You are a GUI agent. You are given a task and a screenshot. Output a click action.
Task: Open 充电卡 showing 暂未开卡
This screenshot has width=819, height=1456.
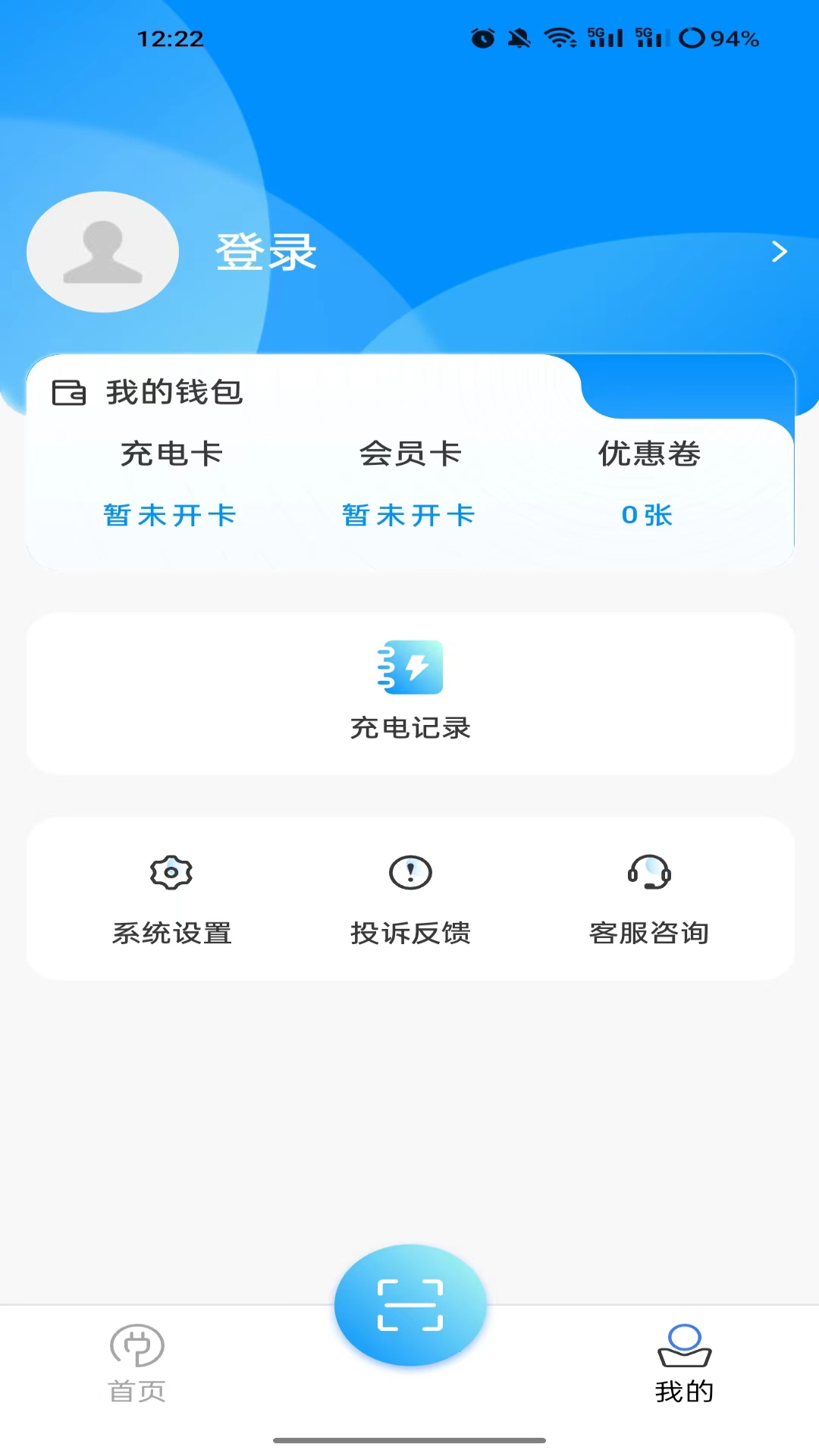(170, 484)
